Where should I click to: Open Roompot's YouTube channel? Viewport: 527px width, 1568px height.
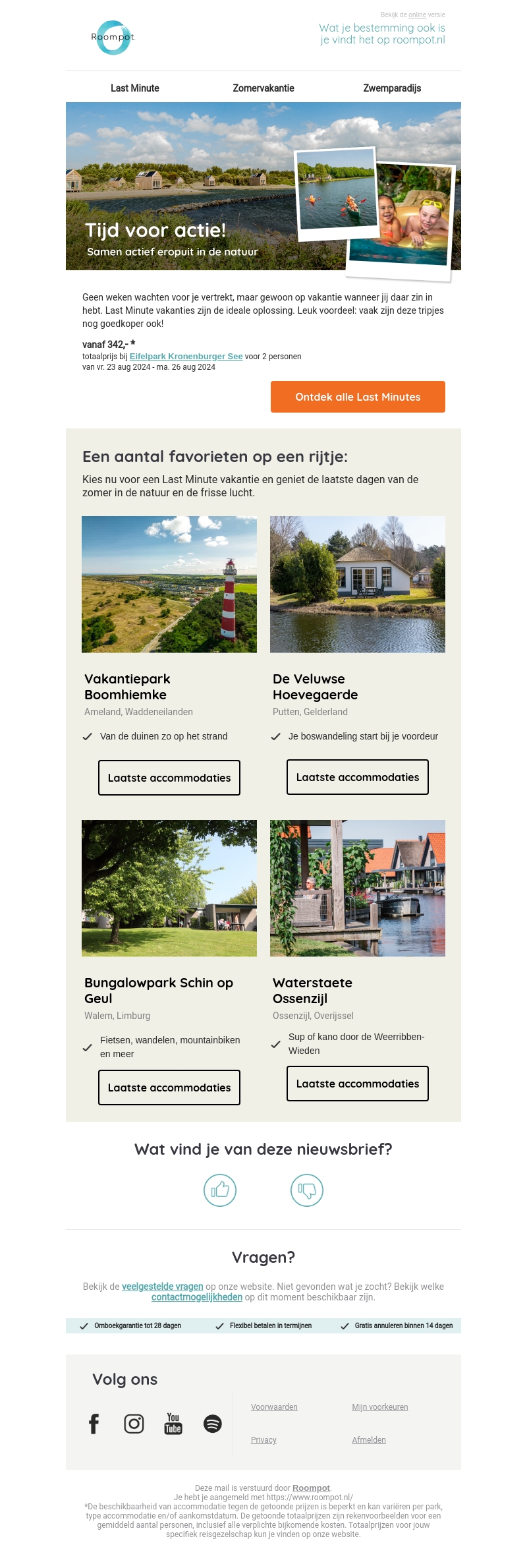(x=173, y=1424)
